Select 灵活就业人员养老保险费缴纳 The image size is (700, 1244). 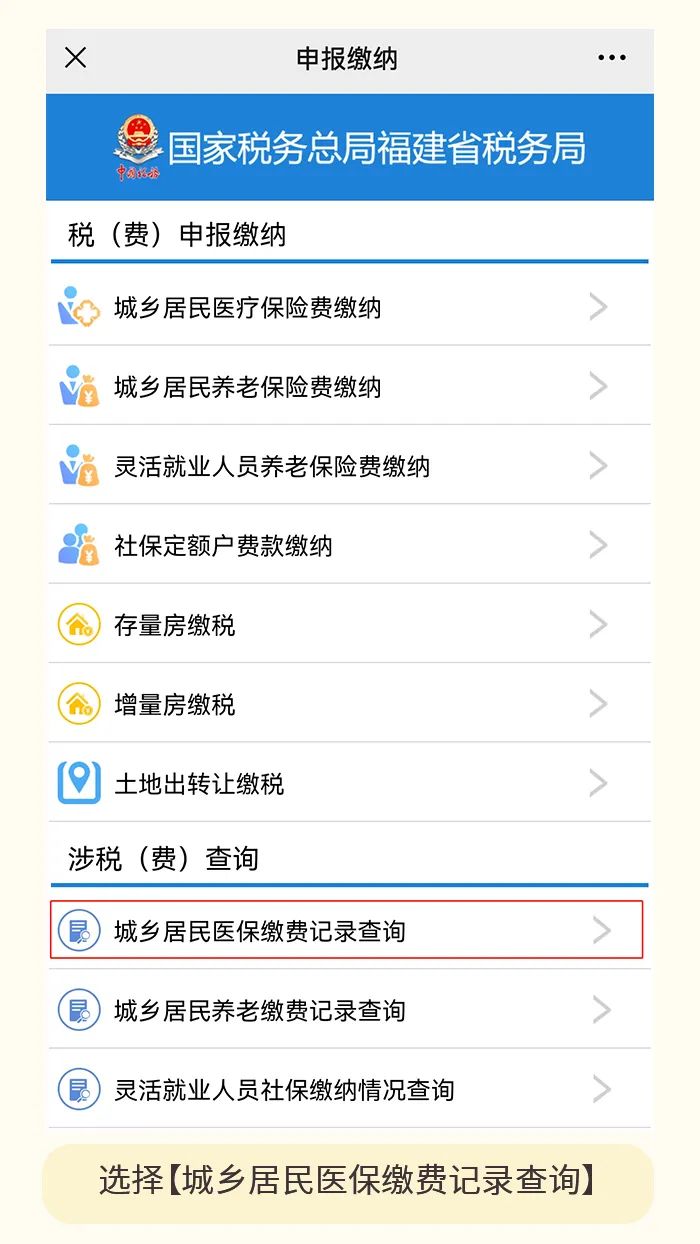tap(350, 465)
